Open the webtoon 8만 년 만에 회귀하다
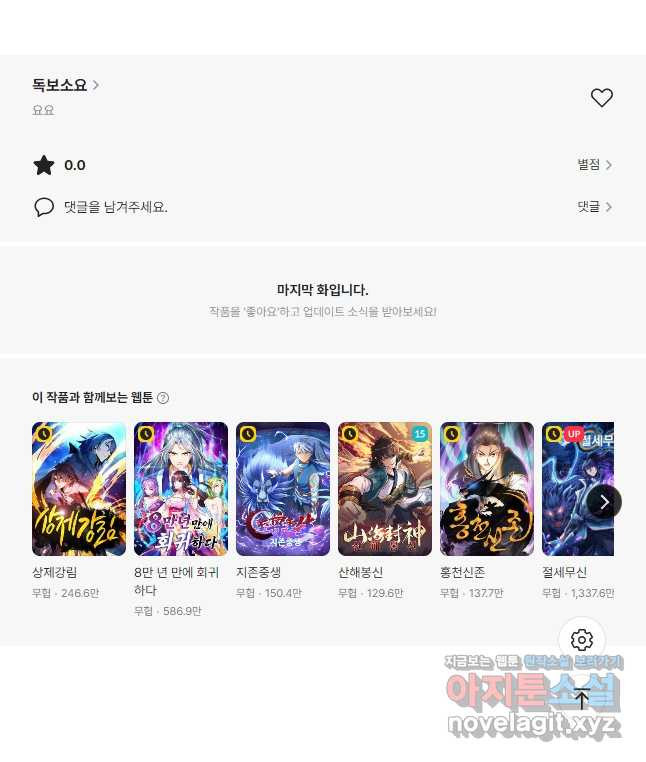 (181, 489)
